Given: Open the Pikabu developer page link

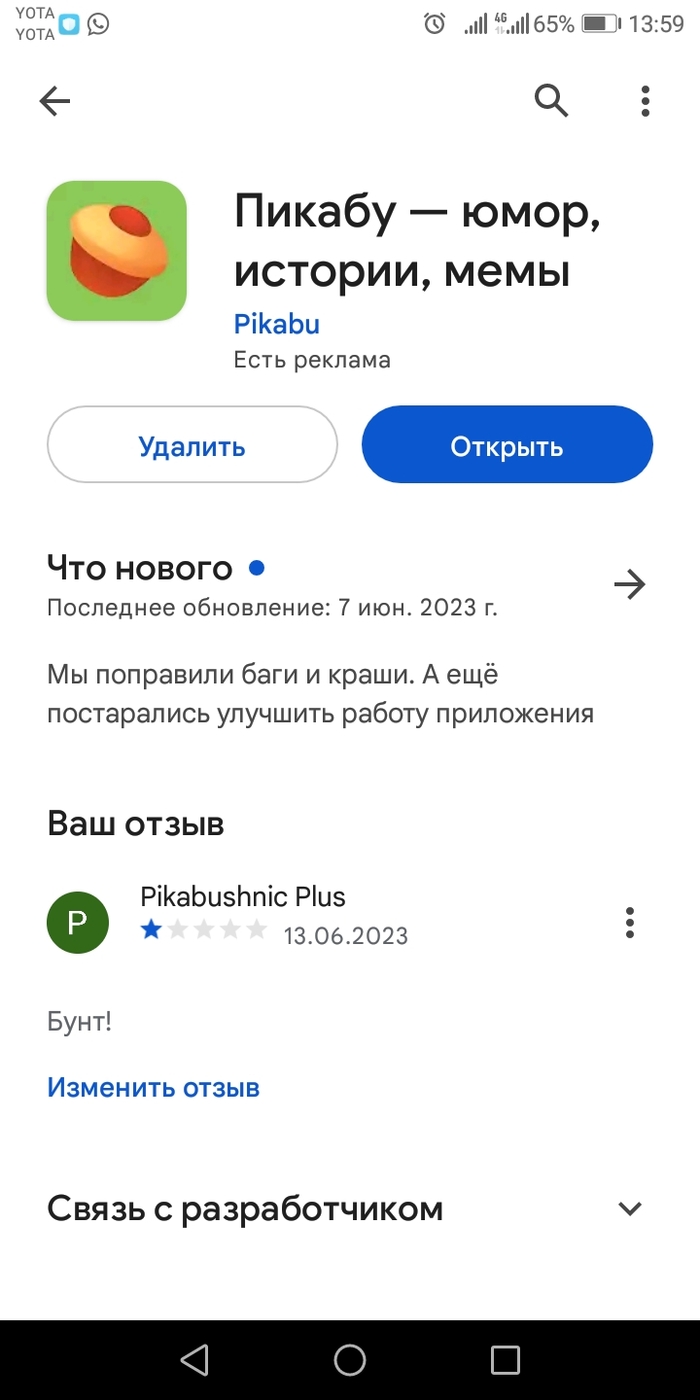Looking at the screenshot, I should [277, 324].
